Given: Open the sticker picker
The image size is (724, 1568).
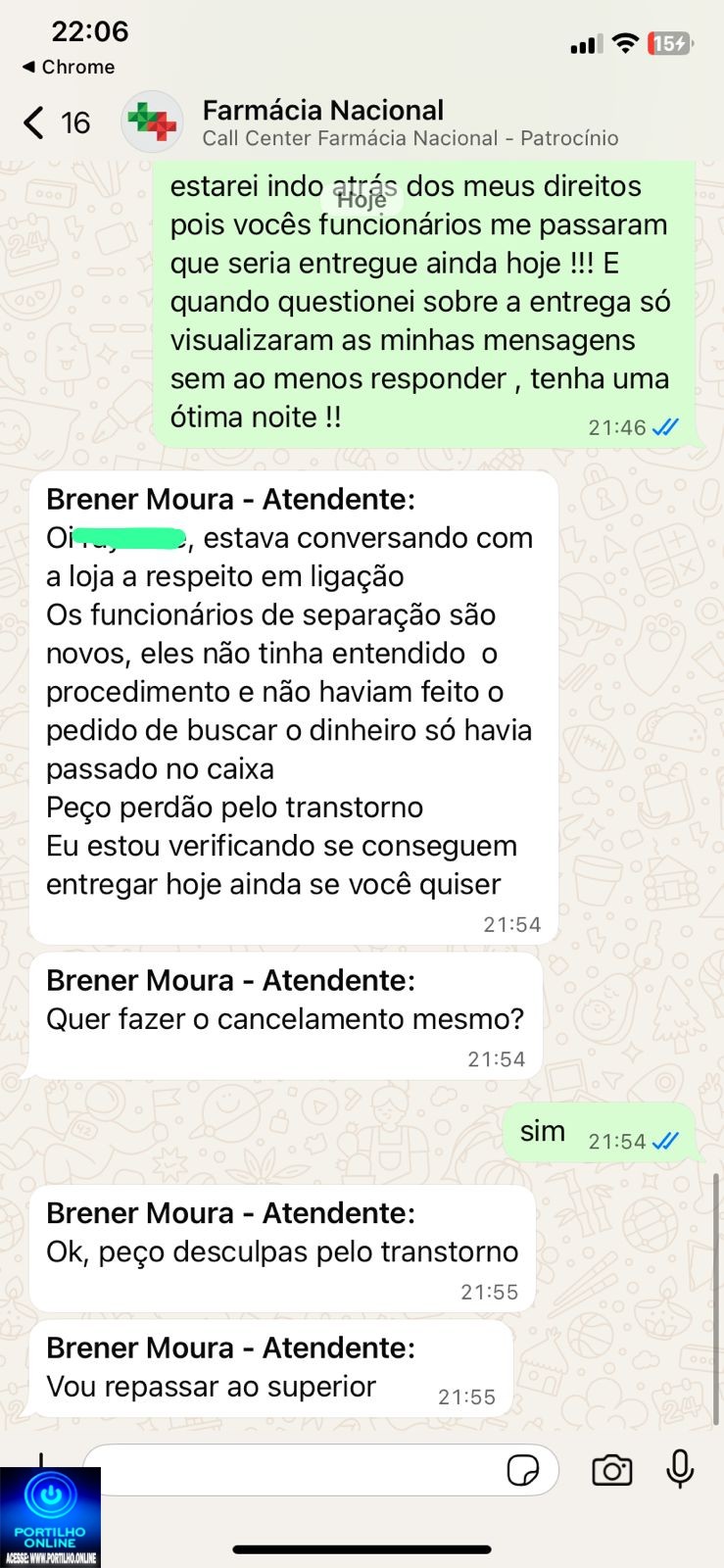Looking at the screenshot, I should (522, 1471).
